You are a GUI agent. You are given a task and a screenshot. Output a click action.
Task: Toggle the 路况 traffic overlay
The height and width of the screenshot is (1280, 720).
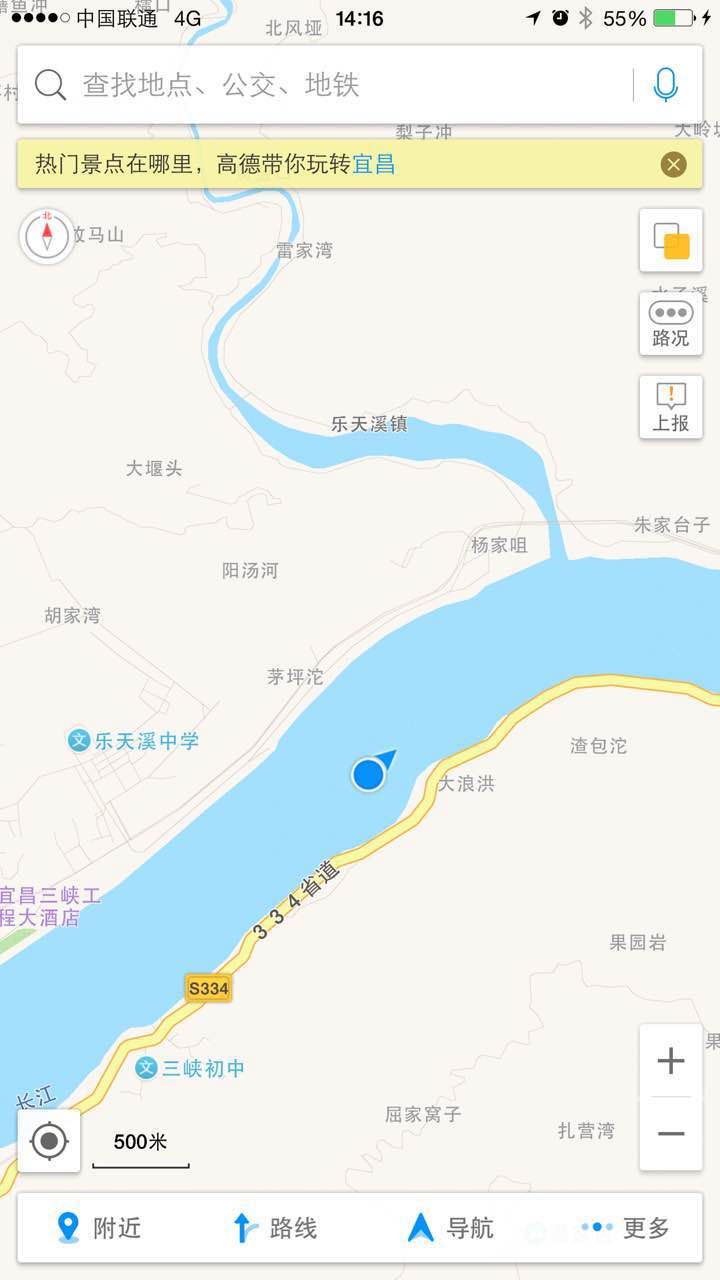coord(671,324)
